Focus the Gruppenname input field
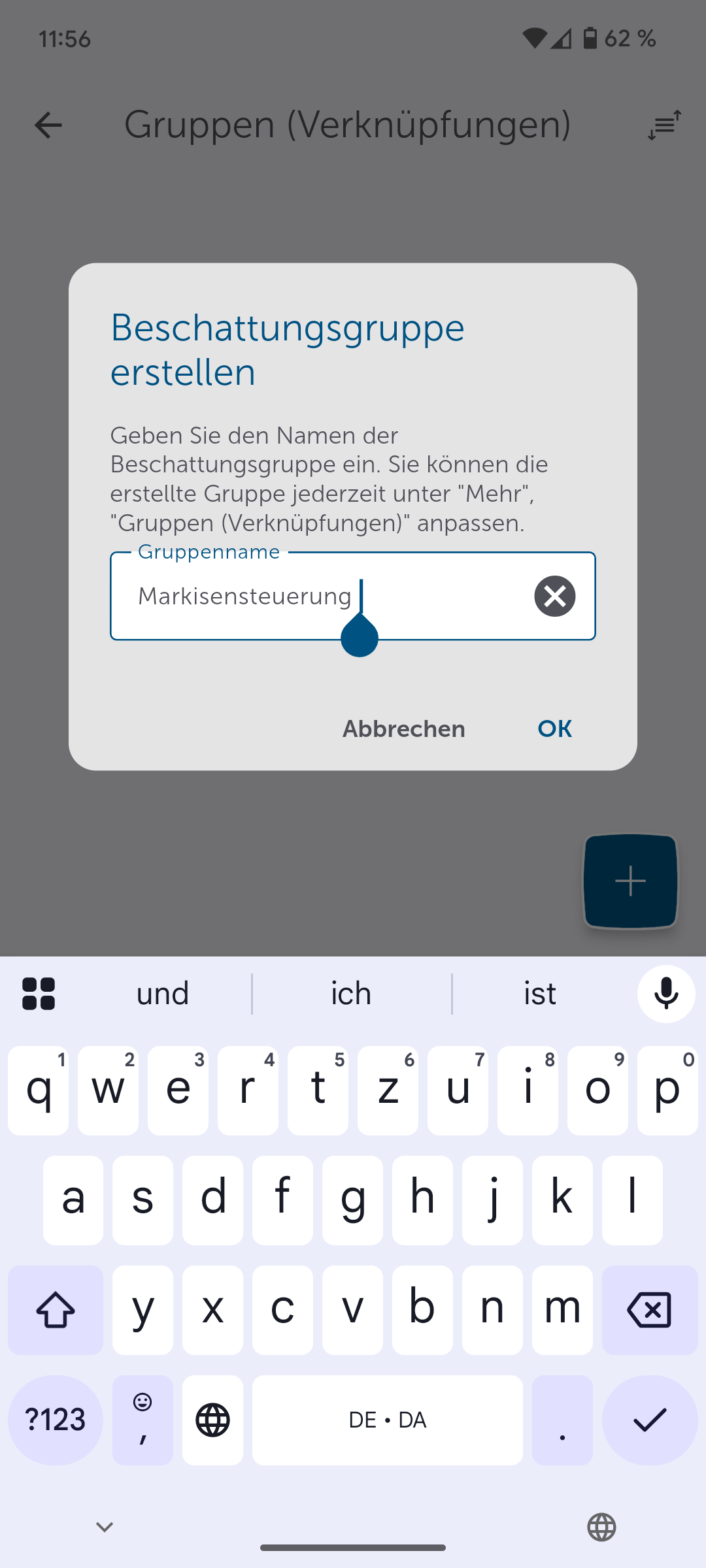Image resolution: width=706 pixels, height=1568 pixels. click(314, 596)
